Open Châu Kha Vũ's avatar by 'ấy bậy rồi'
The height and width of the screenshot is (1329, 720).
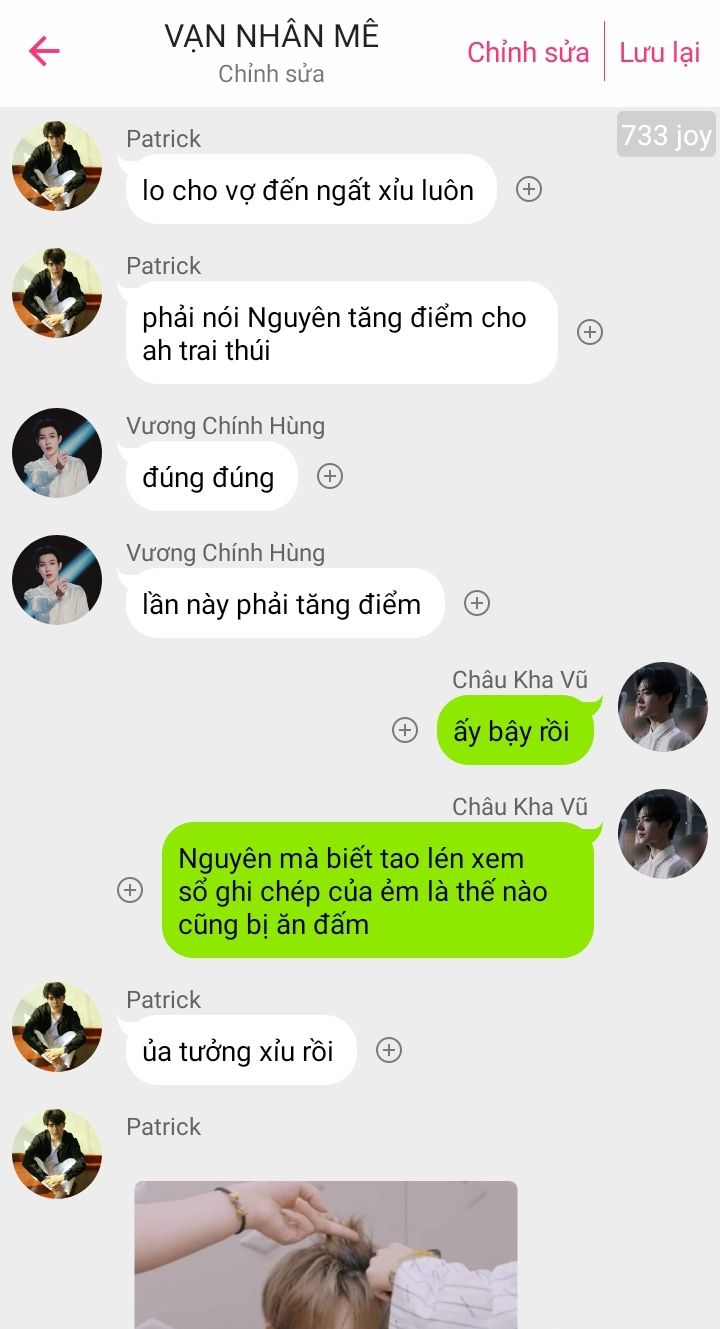663,706
